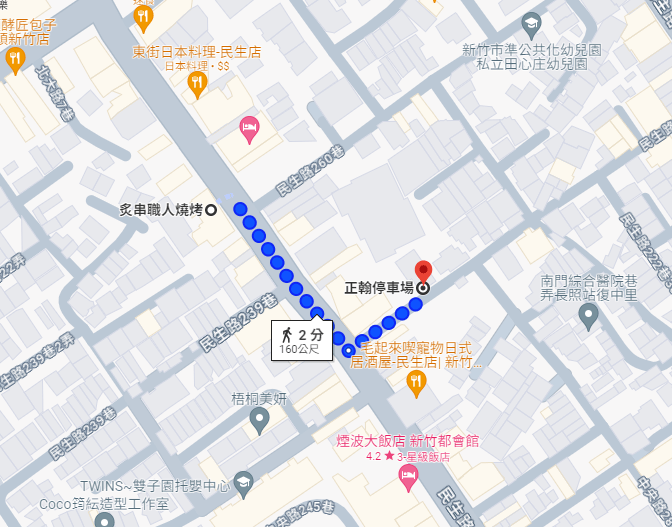Open the TWINS~雙子園托嬰中心 marker
The width and height of the screenshot is (672, 527).
pyautogui.click(x=245, y=487)
